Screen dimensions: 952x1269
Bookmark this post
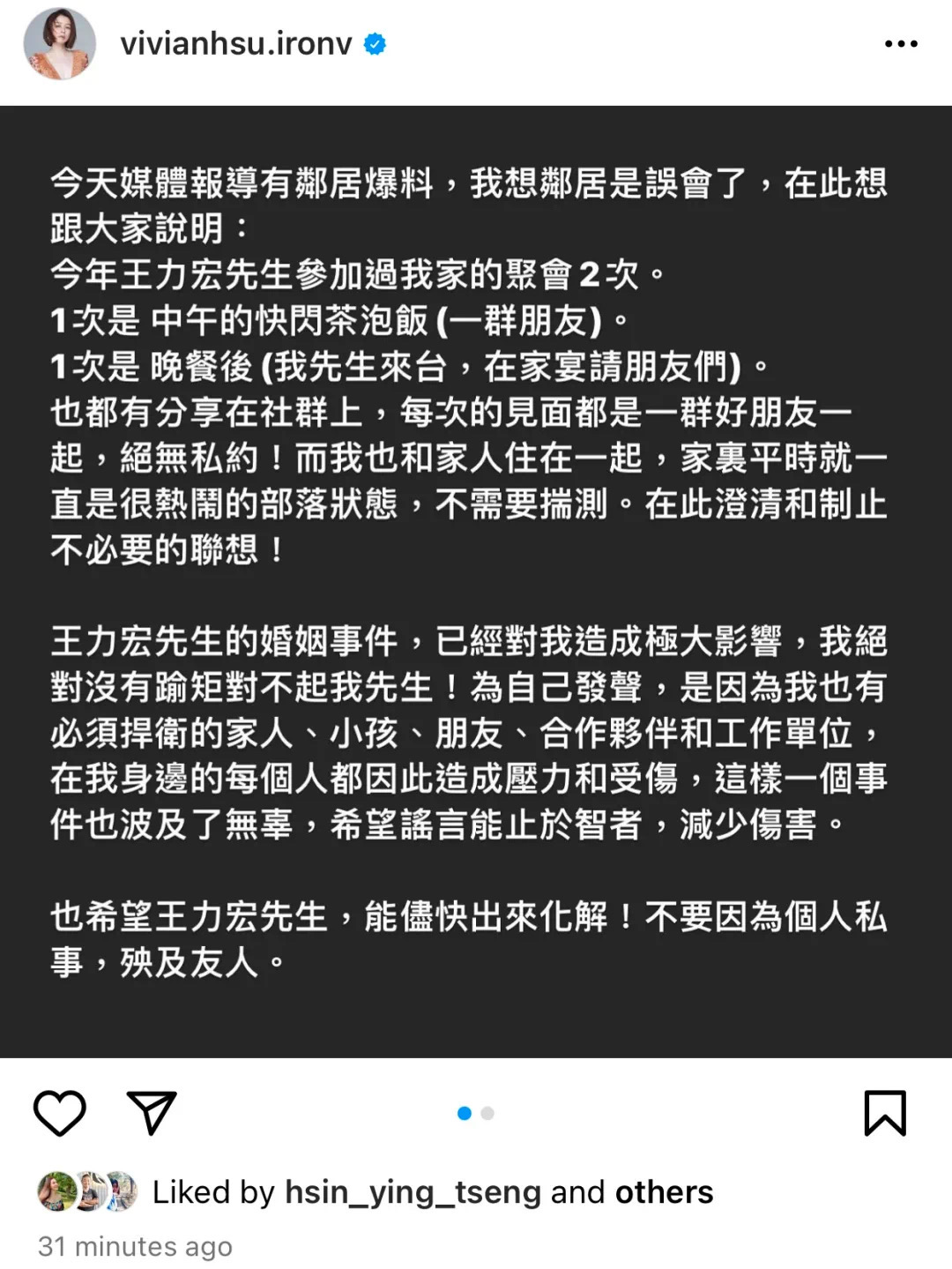[884, 1113]
